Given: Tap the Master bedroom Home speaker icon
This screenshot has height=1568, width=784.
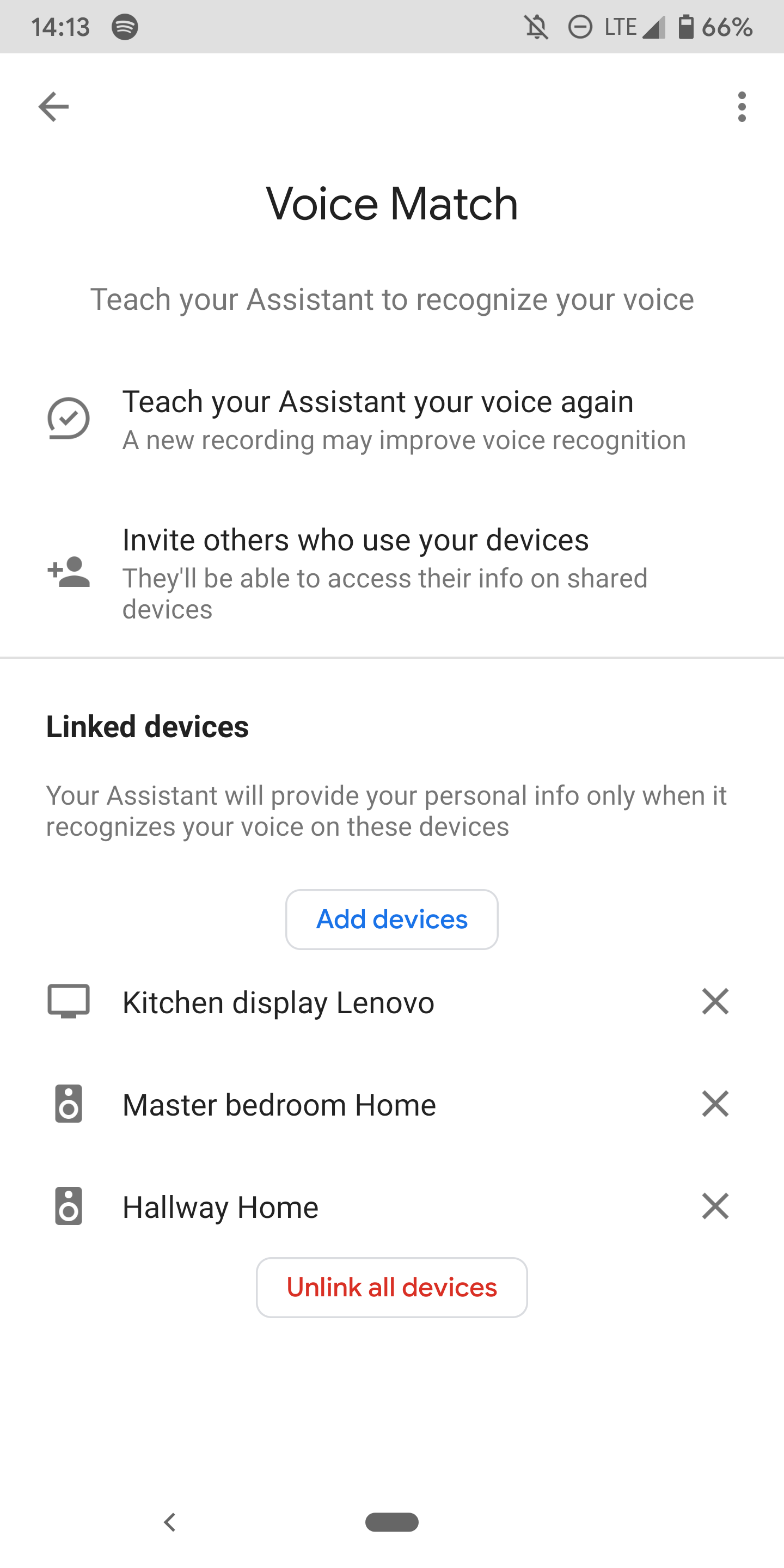Looking at the screenshot, I should [69, 1104].
